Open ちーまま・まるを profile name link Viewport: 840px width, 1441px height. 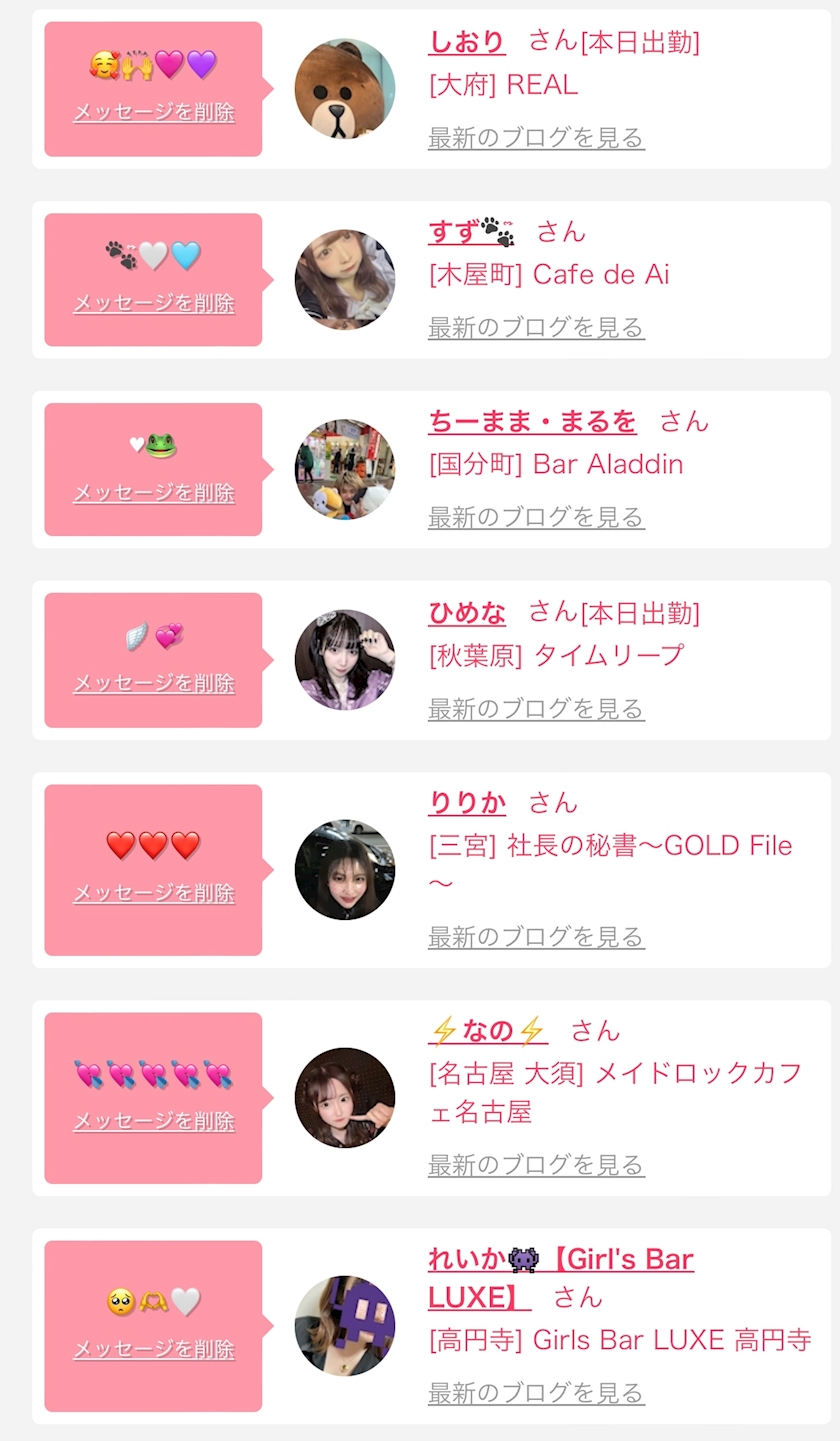click(x=532, y=422)
